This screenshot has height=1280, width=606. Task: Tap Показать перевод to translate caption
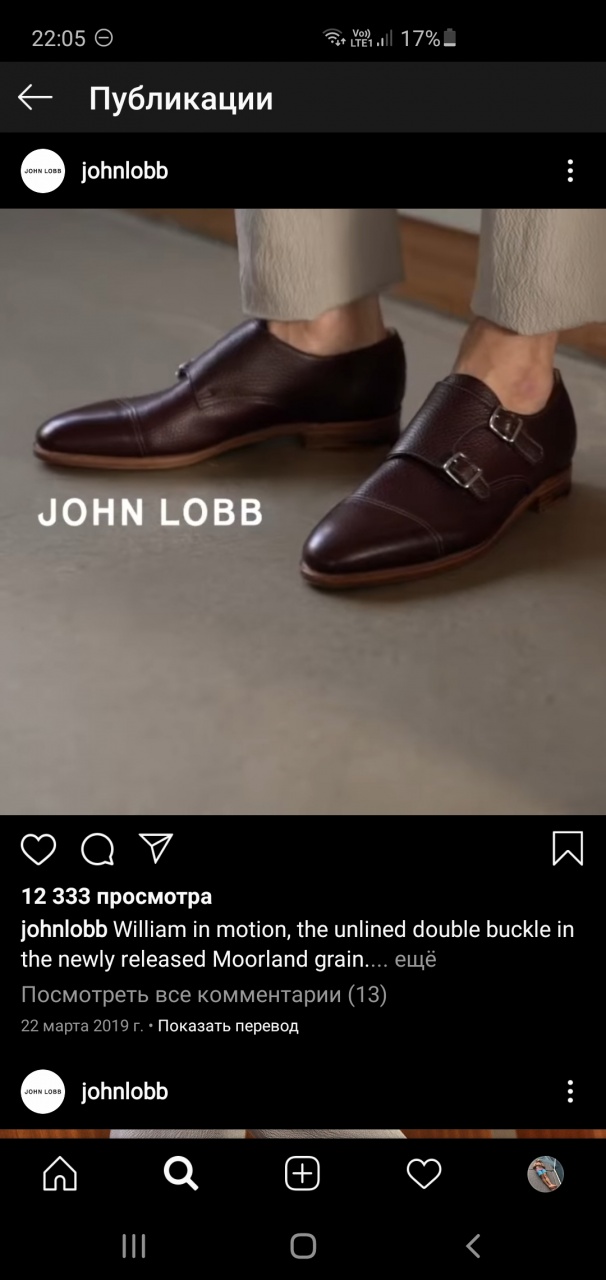click(228, 1026)
